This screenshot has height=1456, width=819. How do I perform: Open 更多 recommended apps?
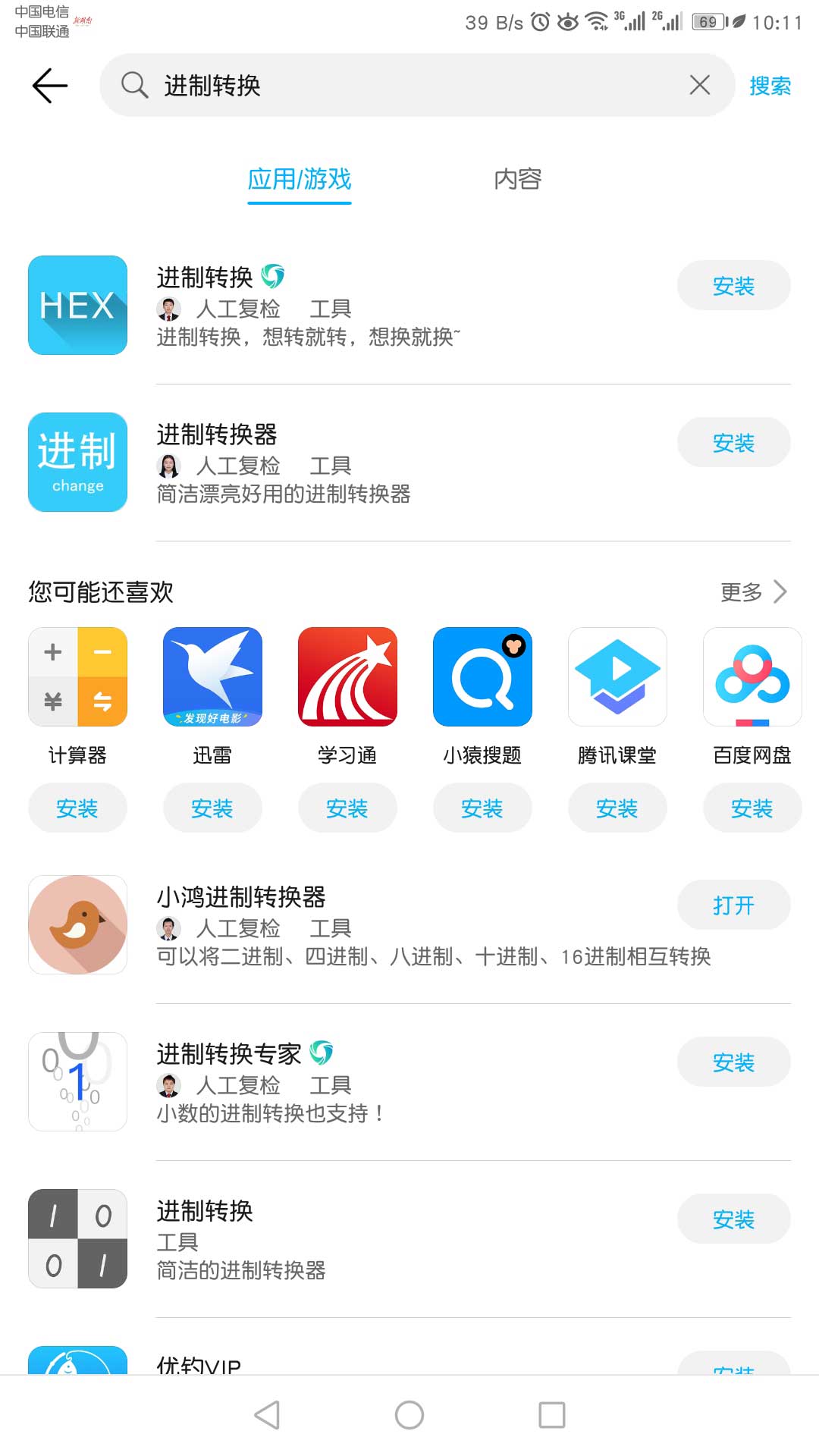tap(754, 591)
